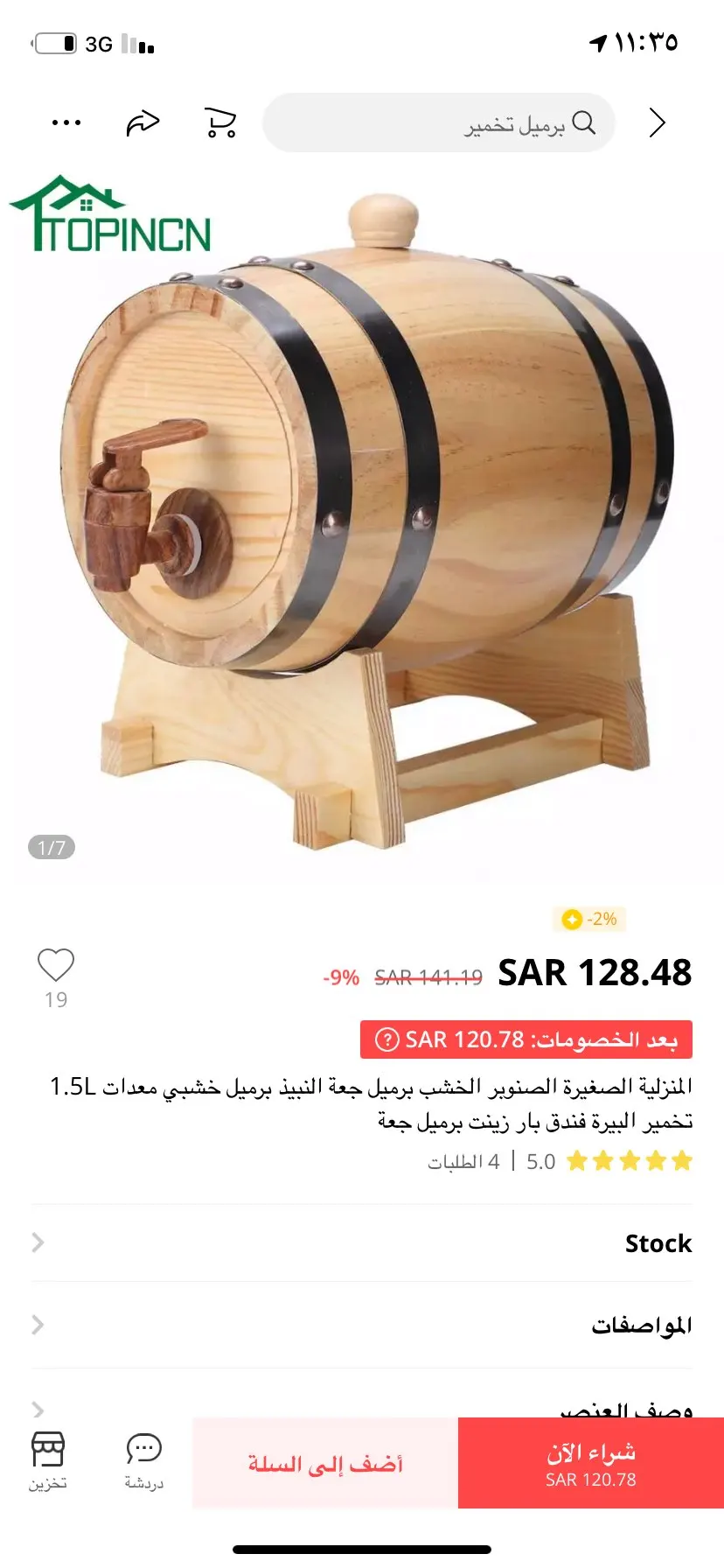Tap أضف إلى السلة to add to cart
Image resolution: width=724 pixels, height=1568 pixels.
[x=325, y=1463]
